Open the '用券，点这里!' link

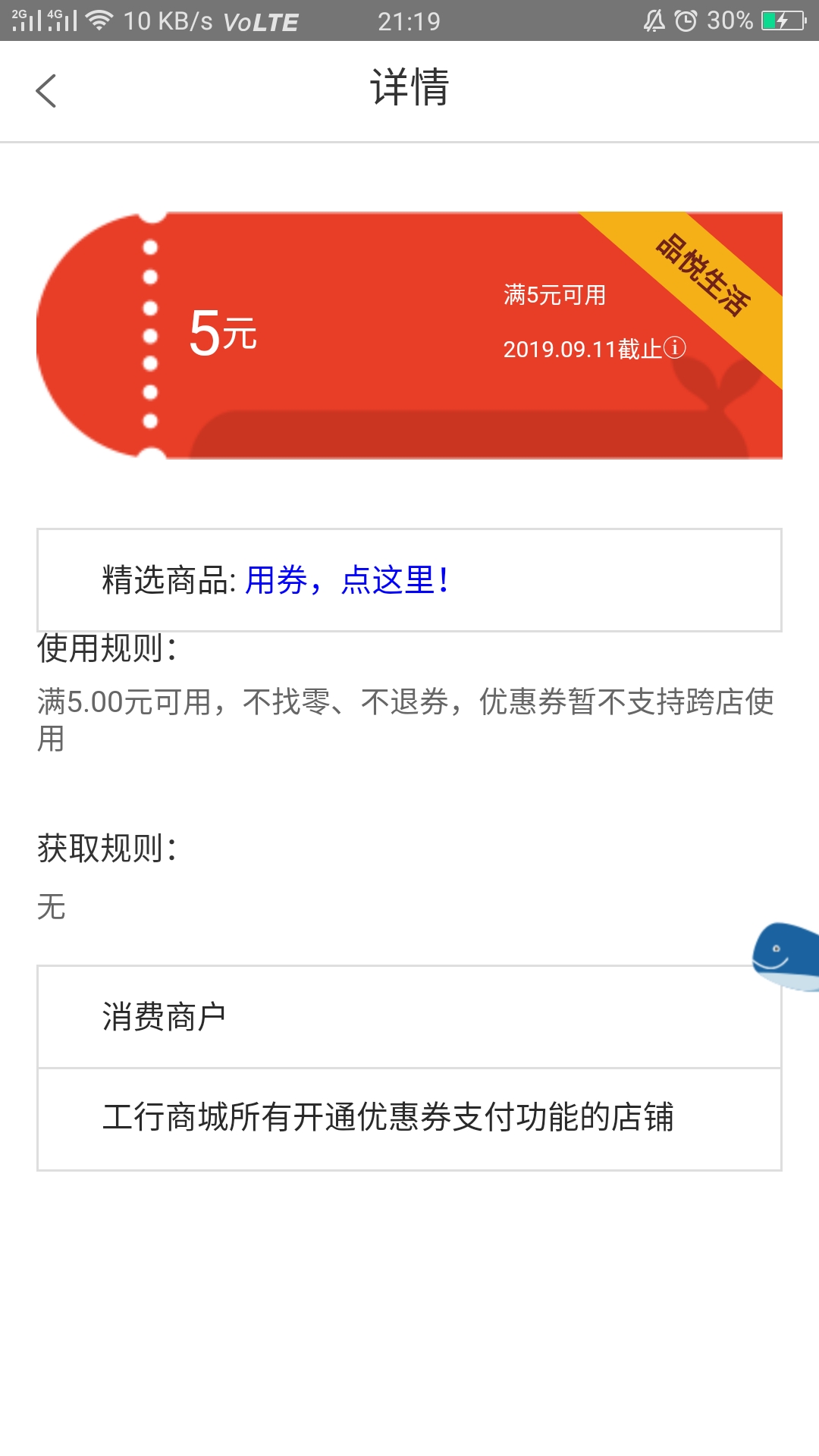[x=348, y=580]
